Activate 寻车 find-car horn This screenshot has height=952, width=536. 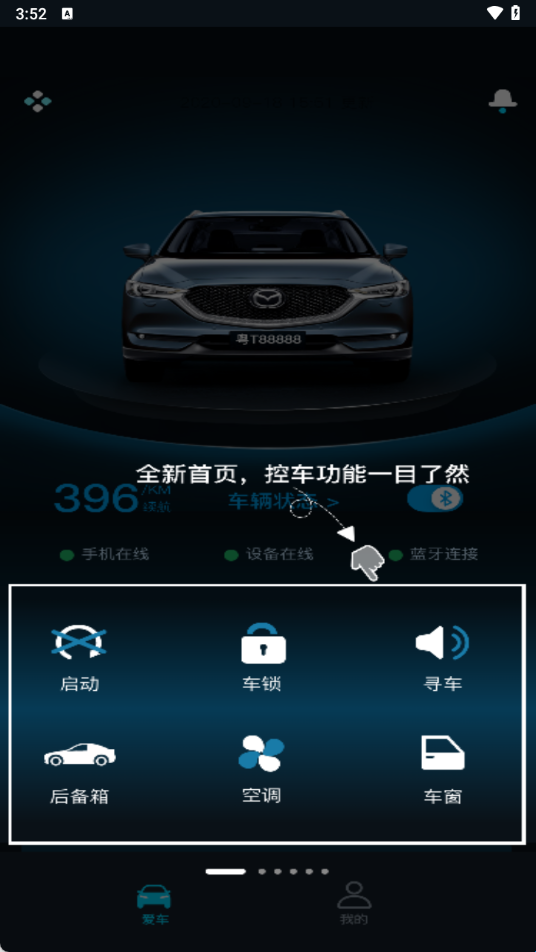pyautogui.click(x=443, y=658)
